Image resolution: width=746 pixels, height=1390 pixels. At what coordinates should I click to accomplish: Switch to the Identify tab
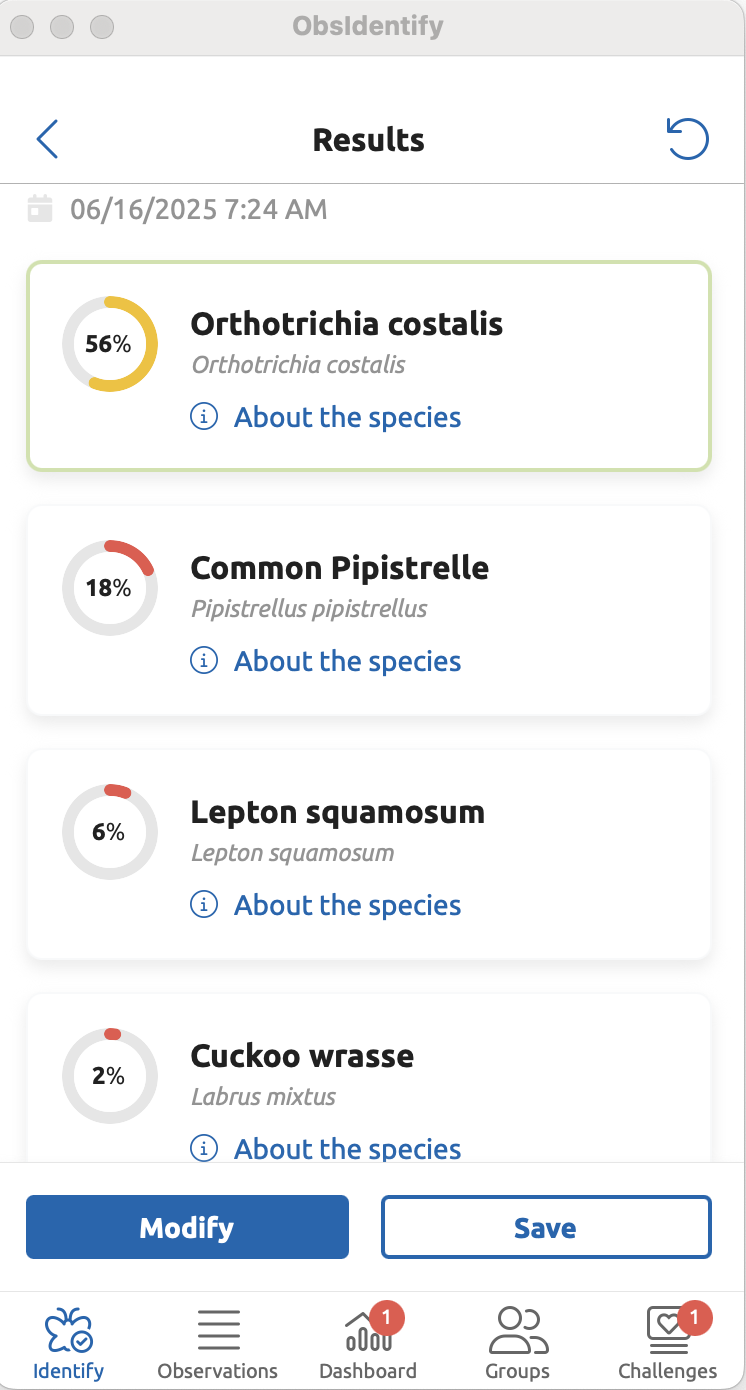click(x=68, y=1343)
